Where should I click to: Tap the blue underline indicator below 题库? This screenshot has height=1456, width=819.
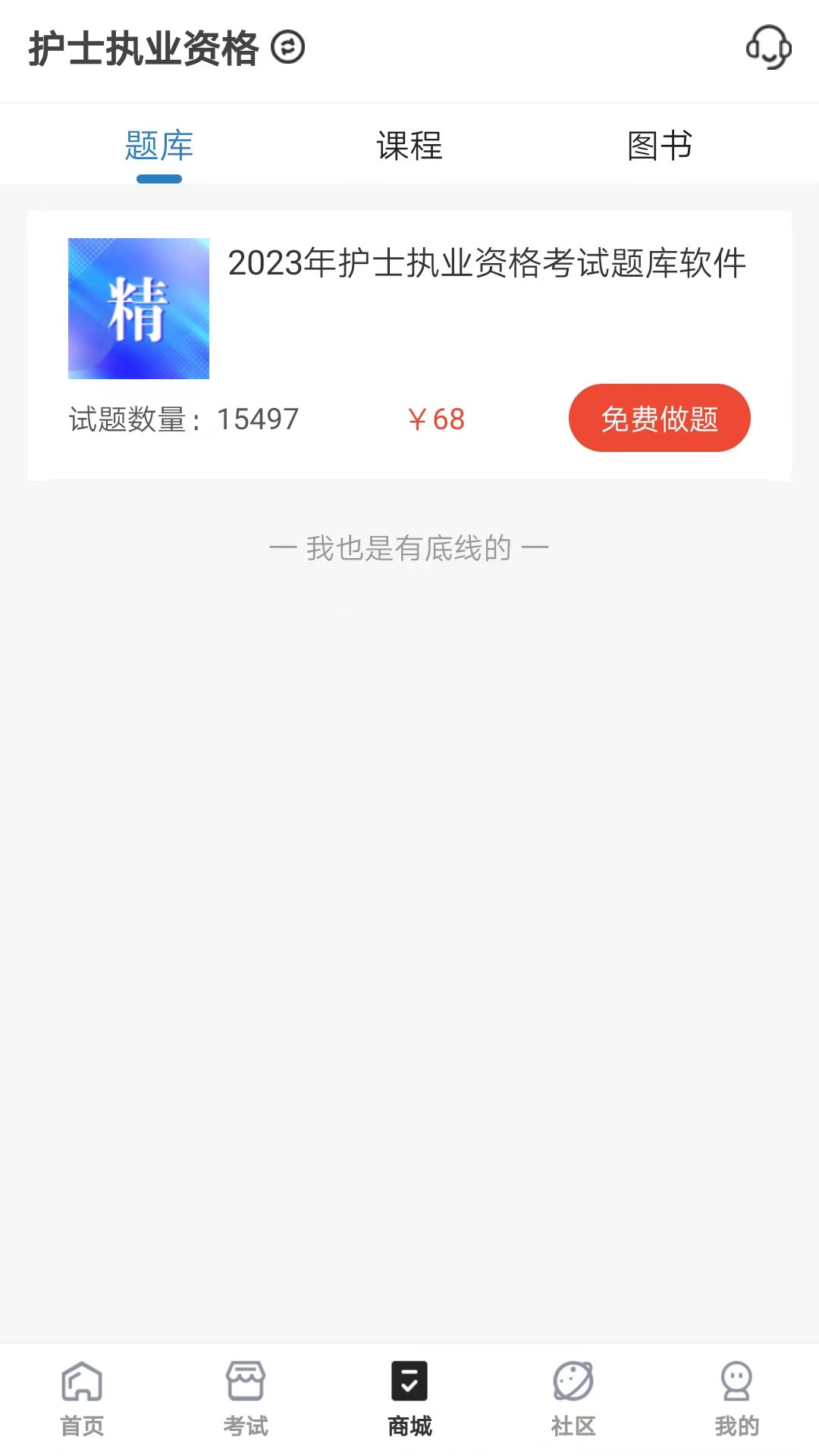(158, 178)
